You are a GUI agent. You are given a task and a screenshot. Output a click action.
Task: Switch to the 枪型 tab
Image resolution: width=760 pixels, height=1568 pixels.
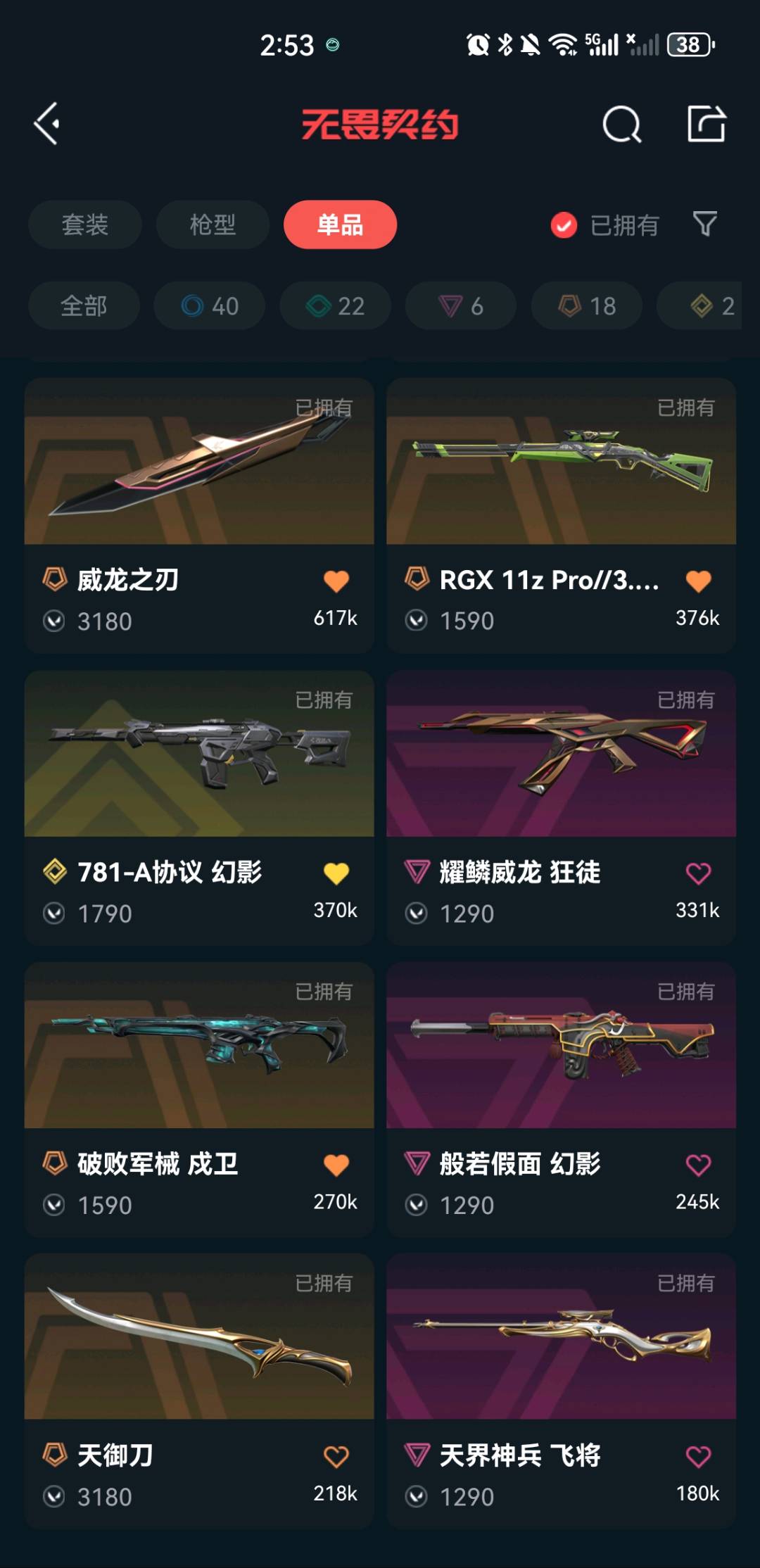click(x=213, y=225)
